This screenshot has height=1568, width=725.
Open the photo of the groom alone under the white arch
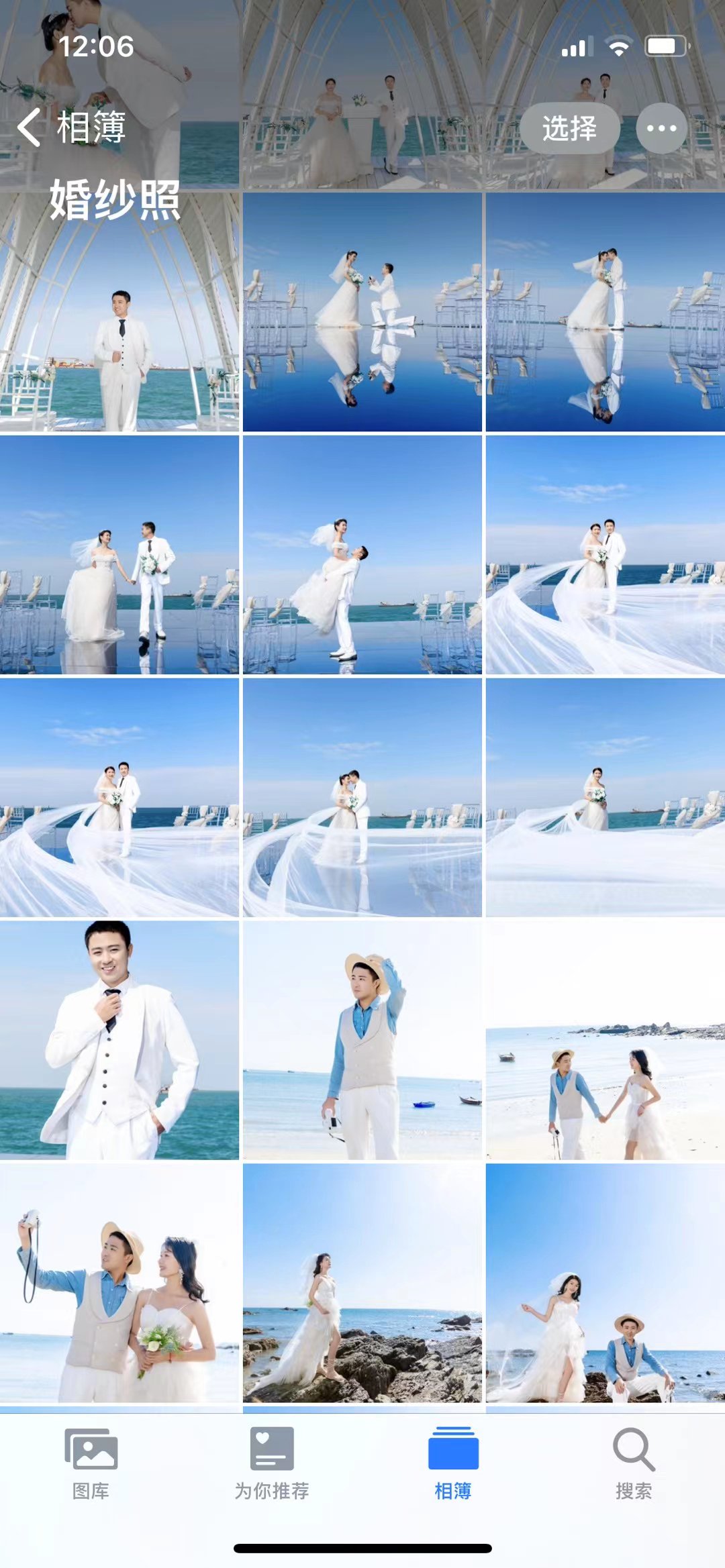[119, 312]
